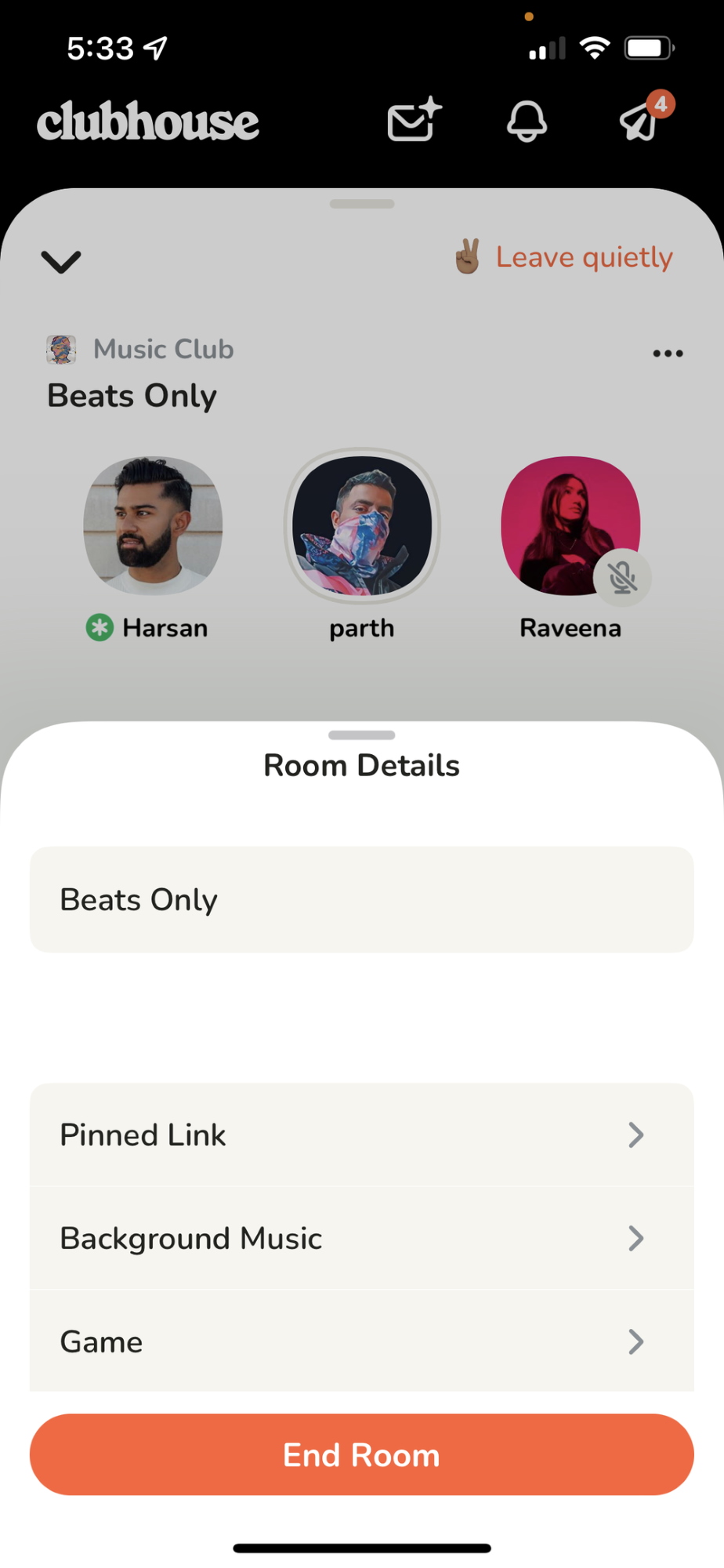724x1568 pixels.
Task: Leave quietly from the room
Action: coord(564,257)
